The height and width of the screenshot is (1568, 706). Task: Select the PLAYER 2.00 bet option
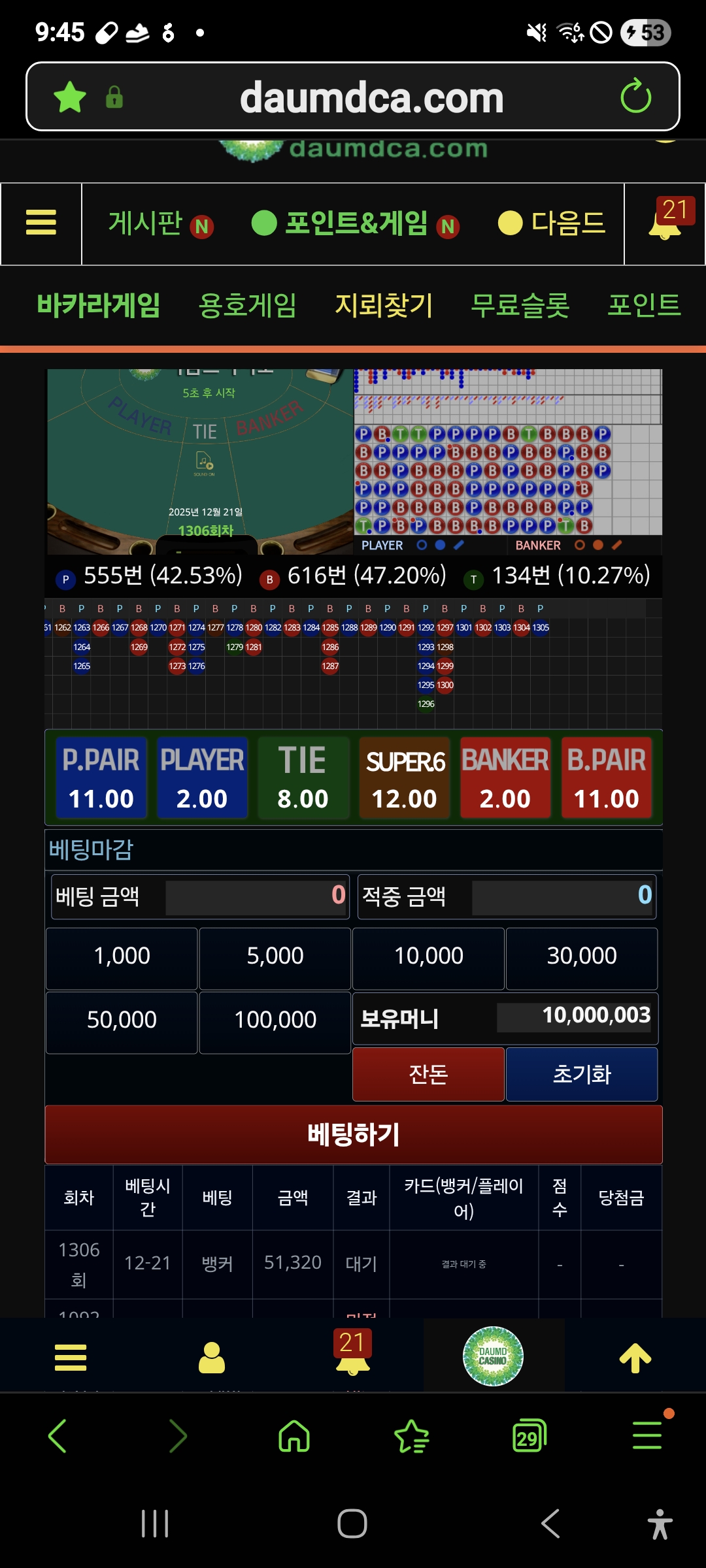tap(202, 777)
